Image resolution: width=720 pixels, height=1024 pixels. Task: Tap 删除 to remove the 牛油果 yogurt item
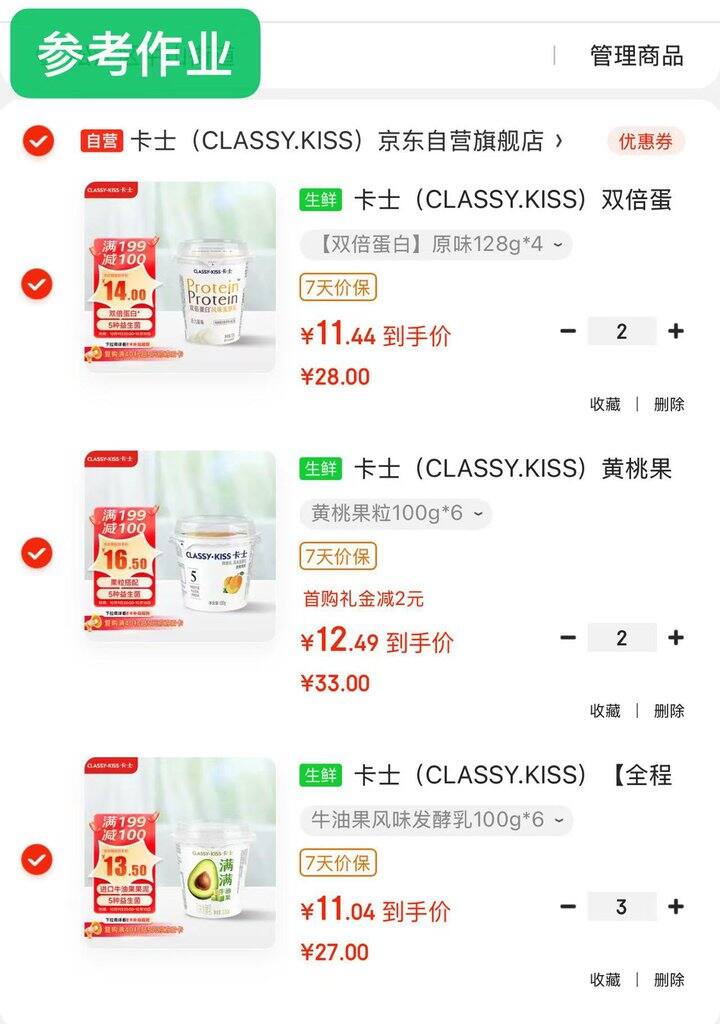point(669,980)
